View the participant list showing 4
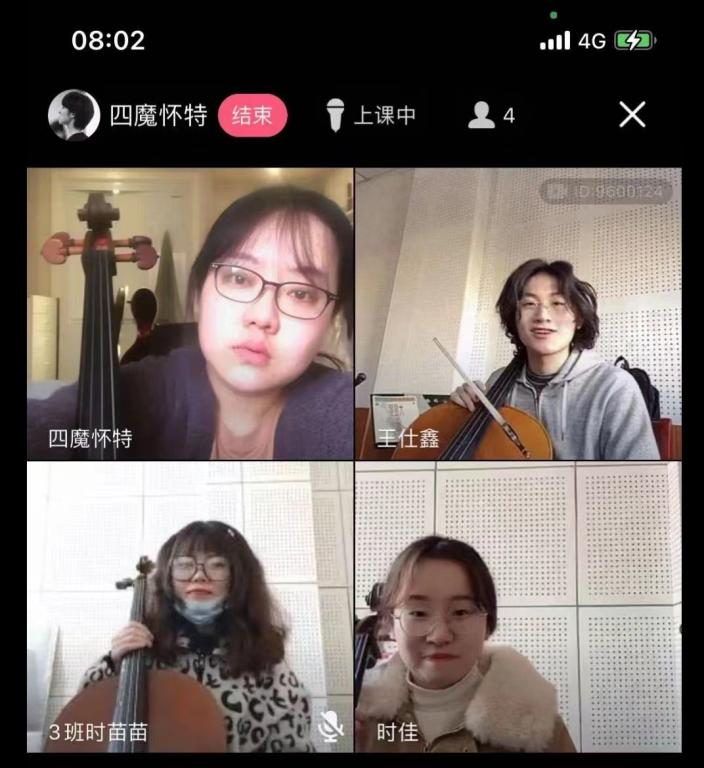The image size is (704, 768). click(x=491, y=116)
